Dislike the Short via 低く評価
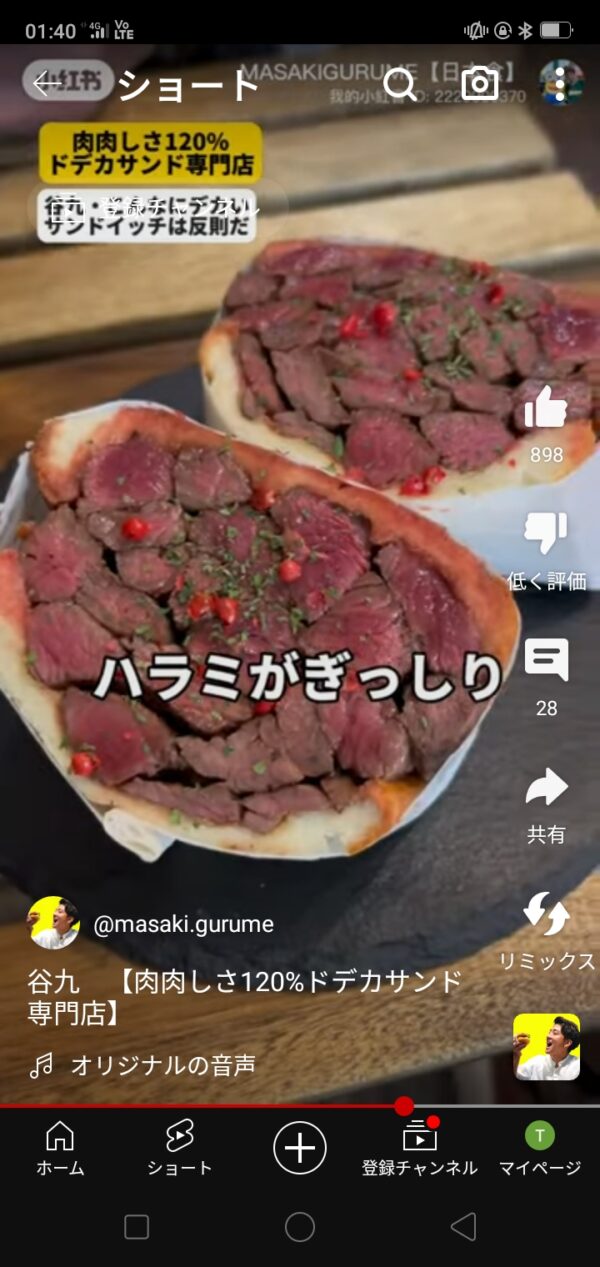 (x=546, y=535)
